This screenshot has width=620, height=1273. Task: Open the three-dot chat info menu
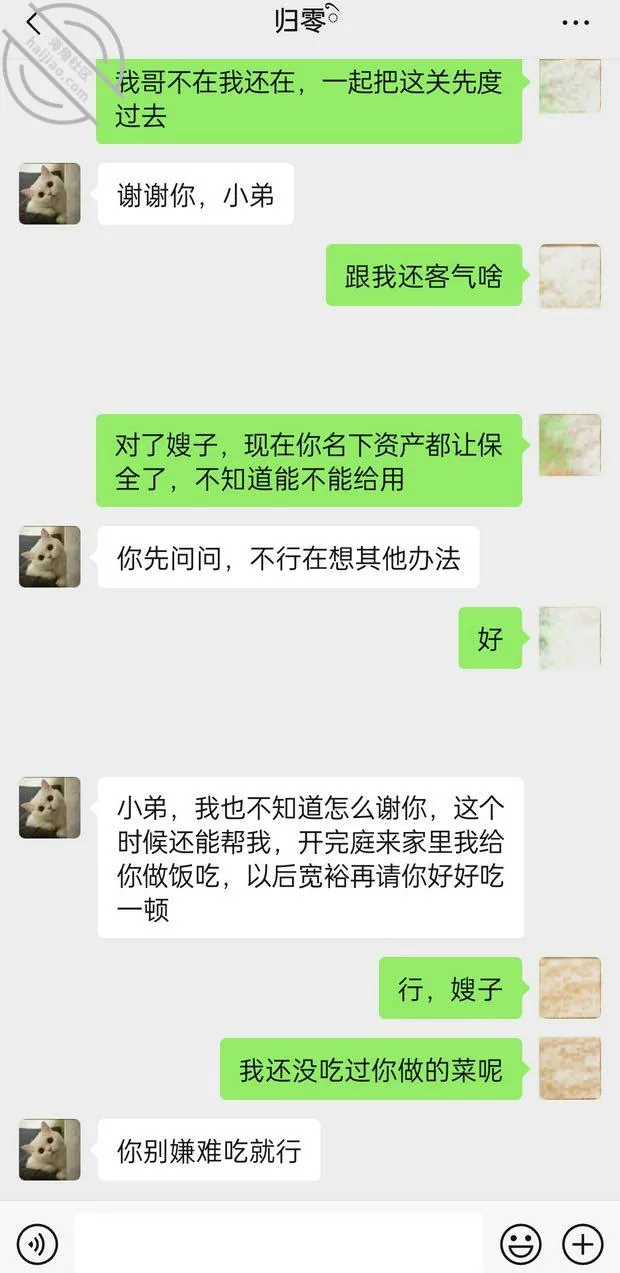[x=575, y=22]
